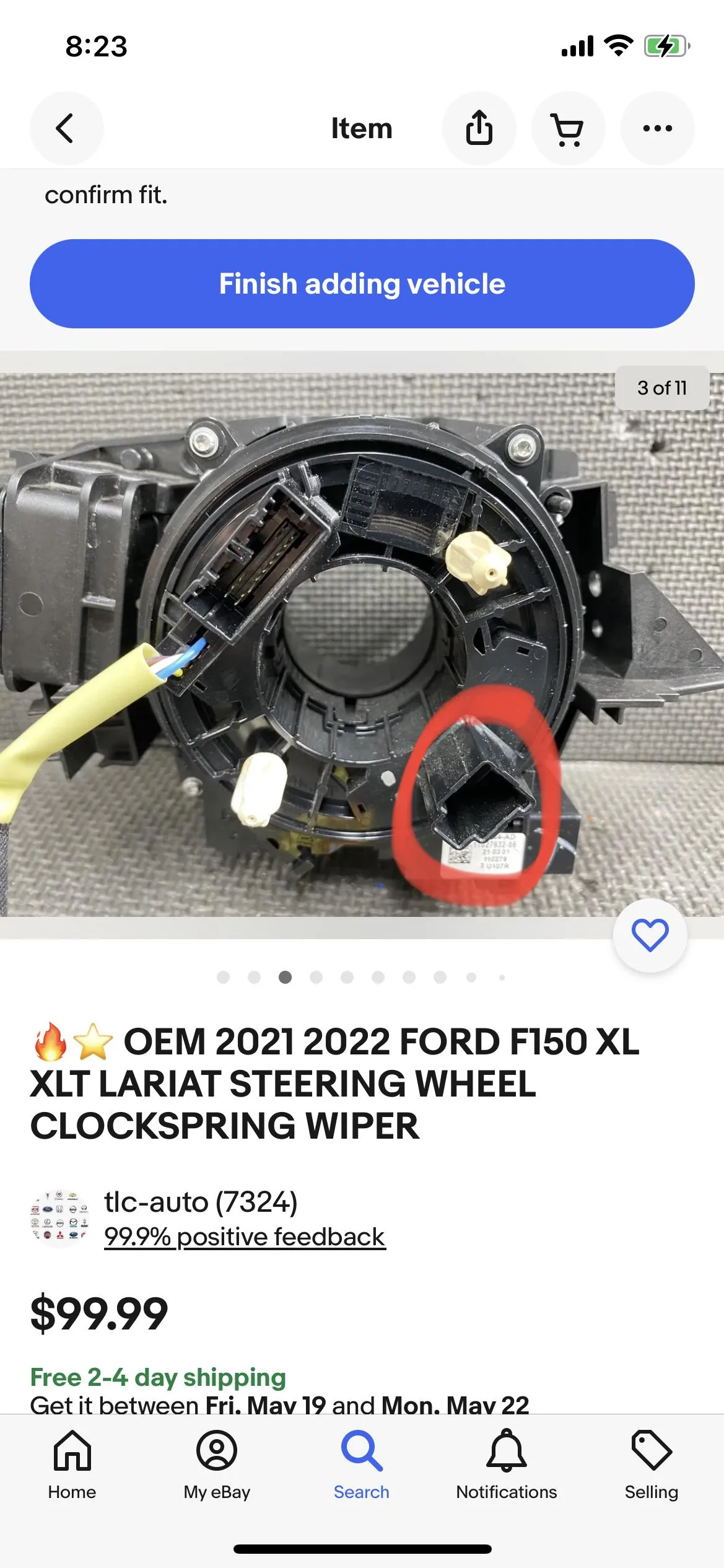Switch to the Home tab
Viewport: 724px width, 1568px height.
pyautogui.click(x=72, y=1464)
